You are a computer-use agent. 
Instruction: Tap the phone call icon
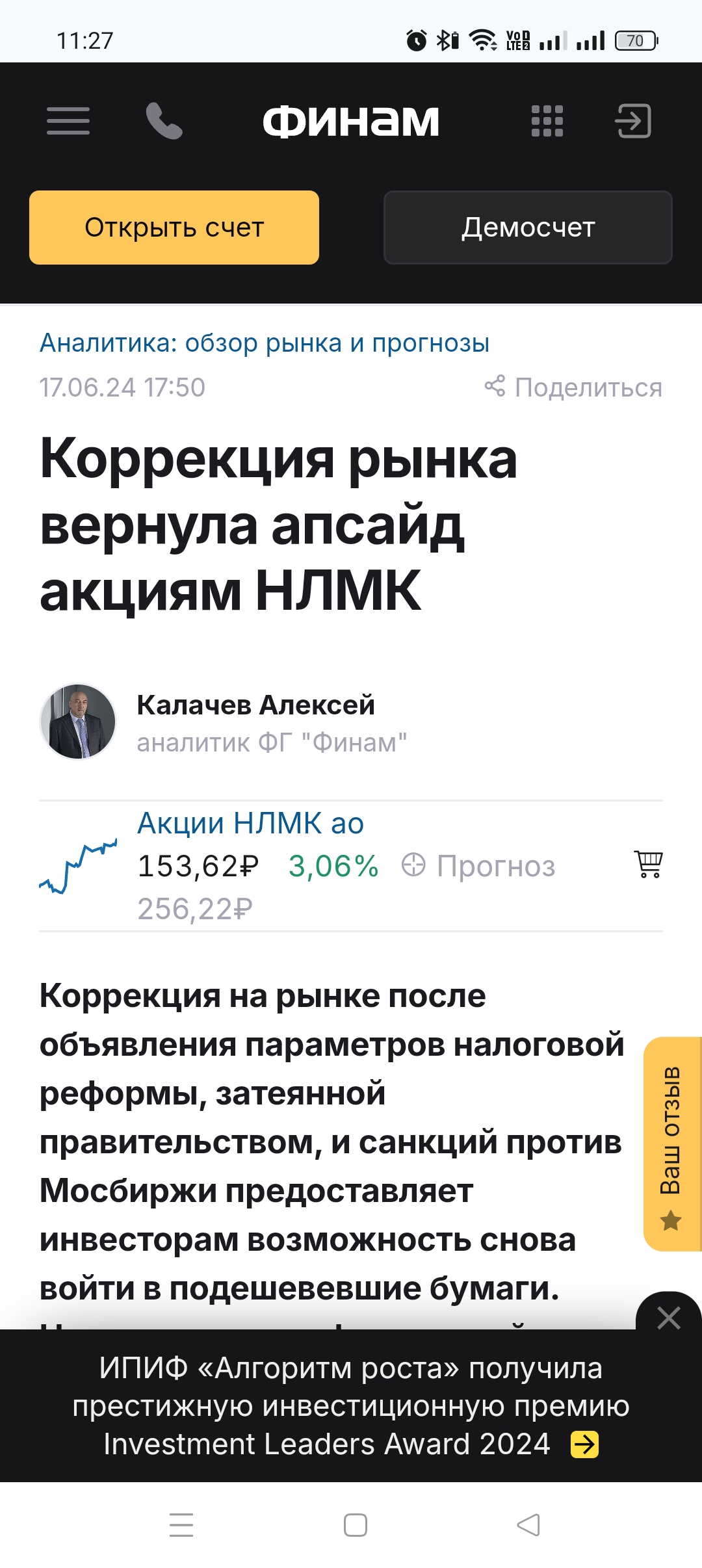click(x=164, y=121)
